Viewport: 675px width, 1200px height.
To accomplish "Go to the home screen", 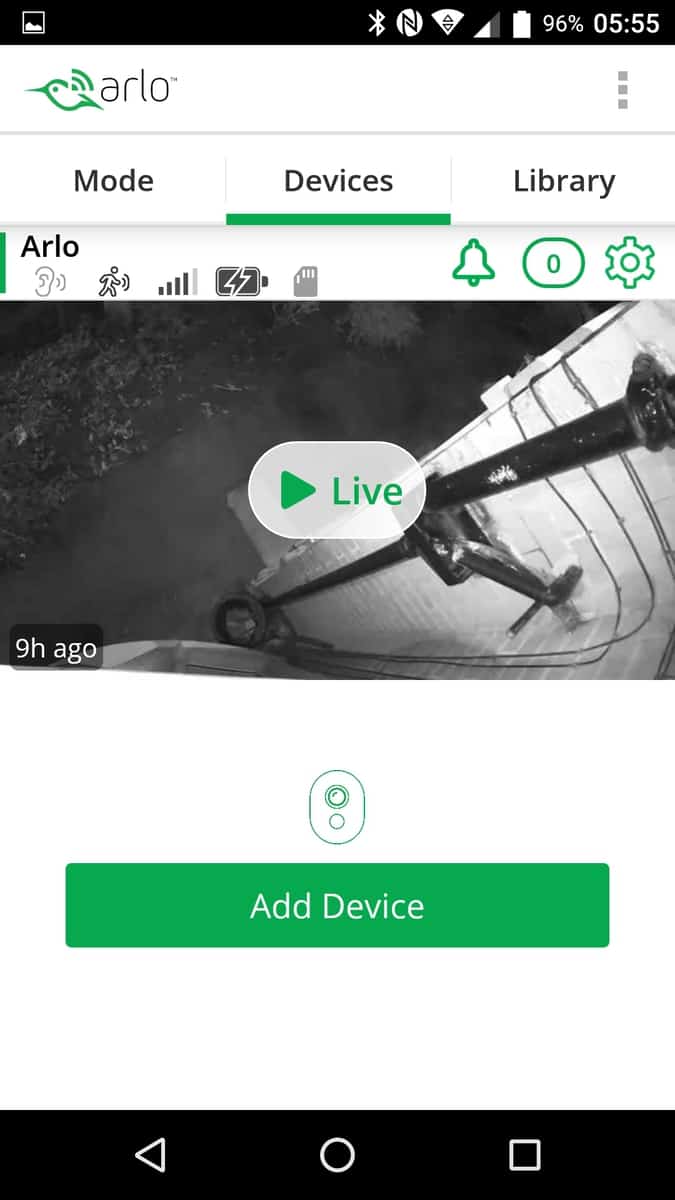I will coord(337,1155).
